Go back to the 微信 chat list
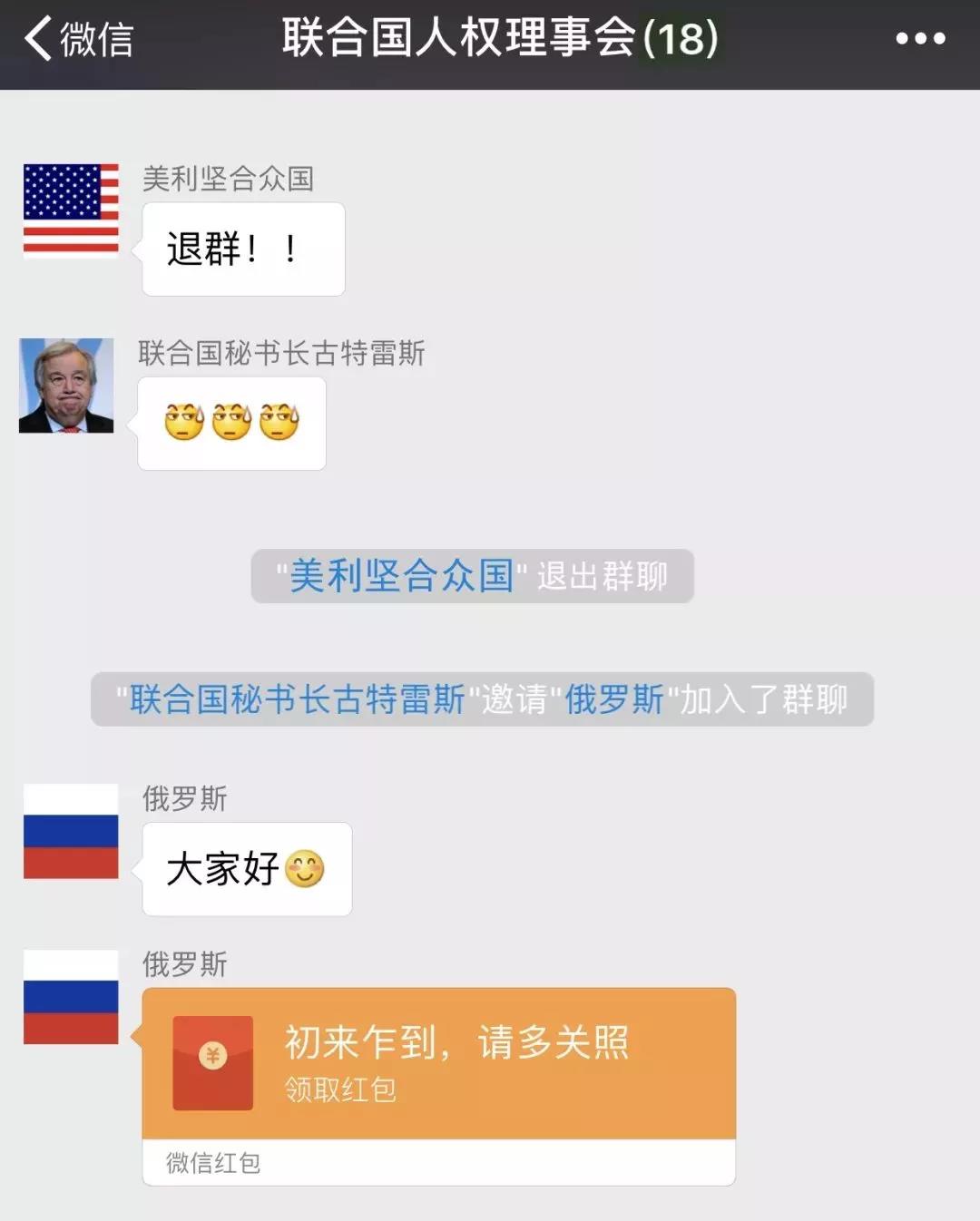 click(x=78, y=40)
